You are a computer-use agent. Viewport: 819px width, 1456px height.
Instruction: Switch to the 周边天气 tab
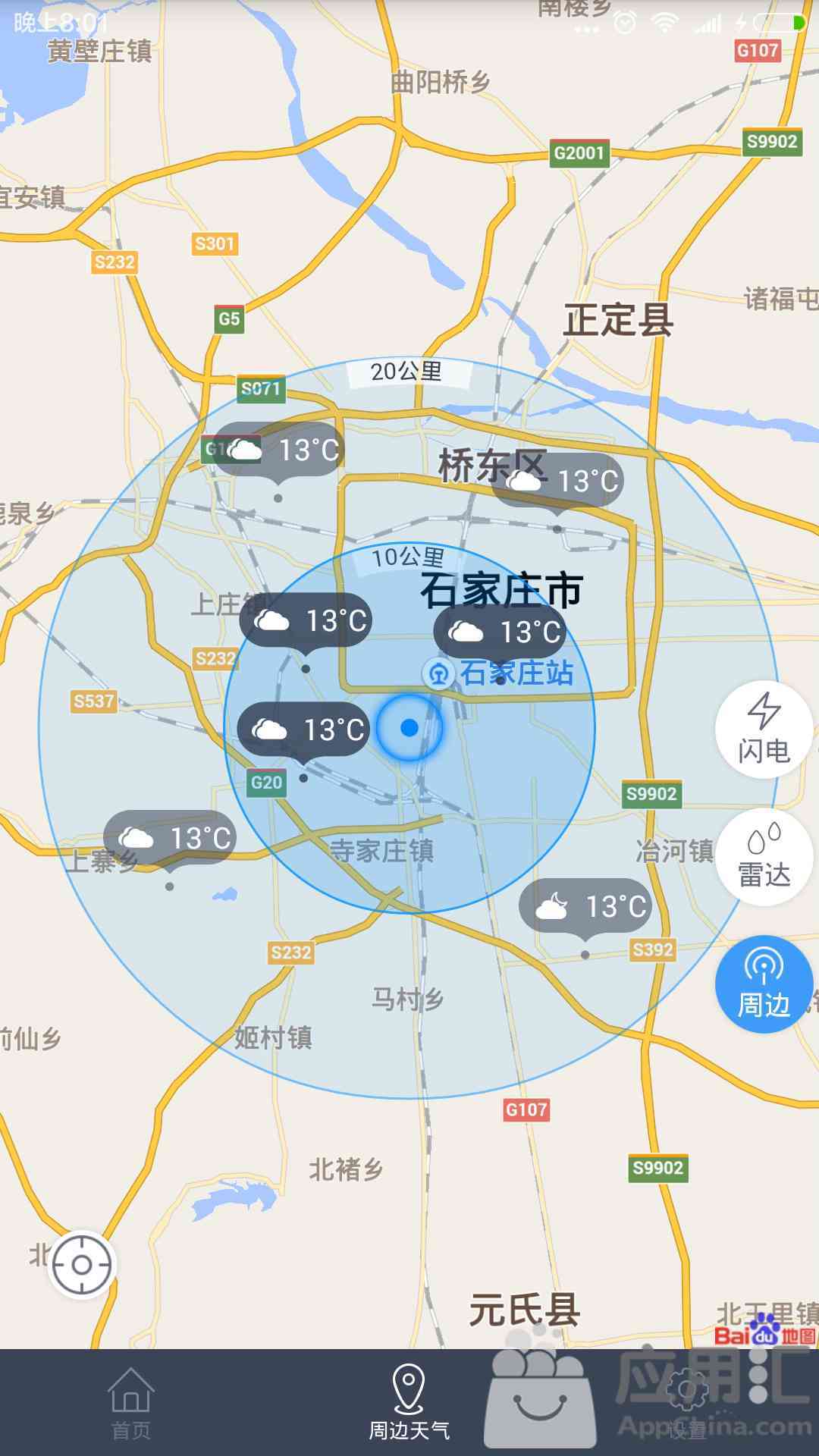click(409, 1403)
